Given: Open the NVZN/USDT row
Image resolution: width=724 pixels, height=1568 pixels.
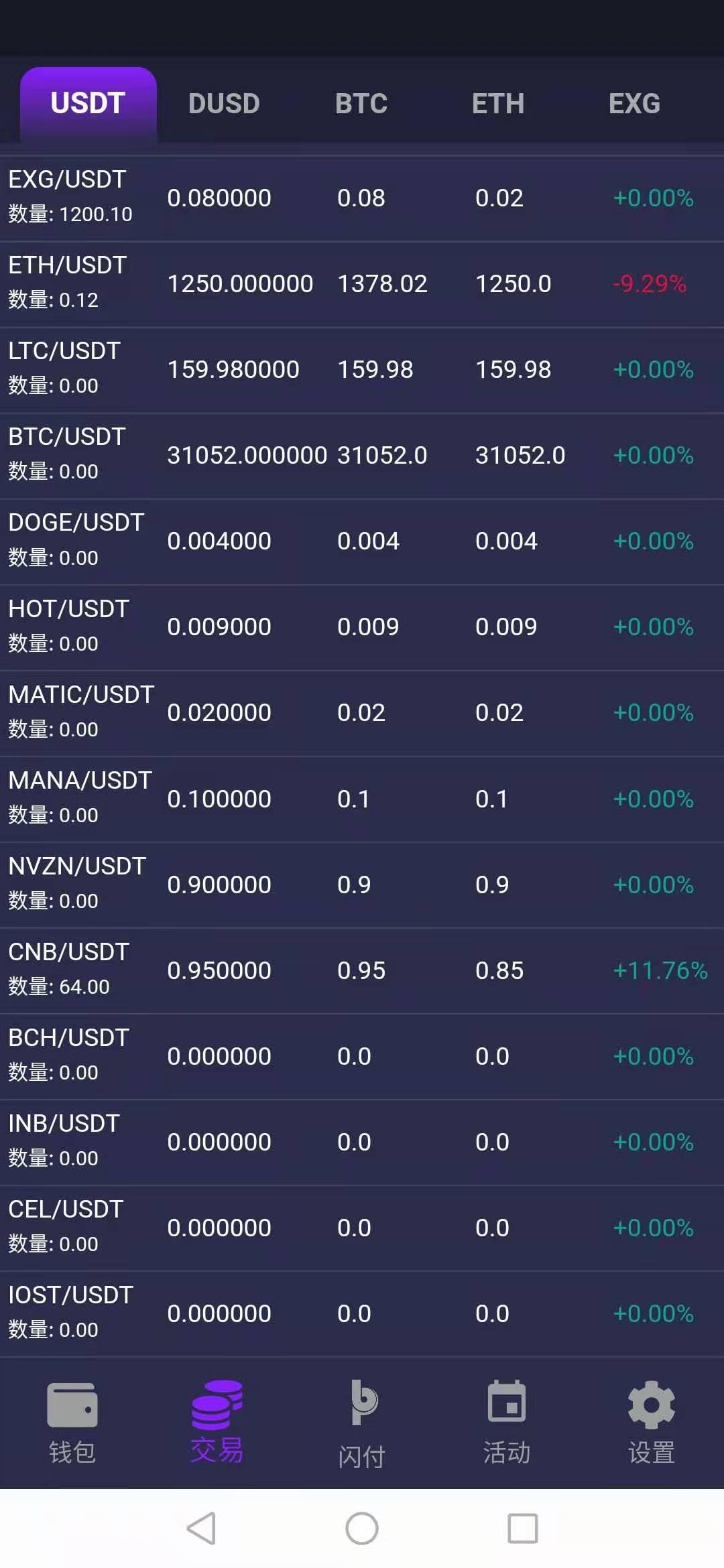Looking at the screenshot, I should click(x=362, y=885).
